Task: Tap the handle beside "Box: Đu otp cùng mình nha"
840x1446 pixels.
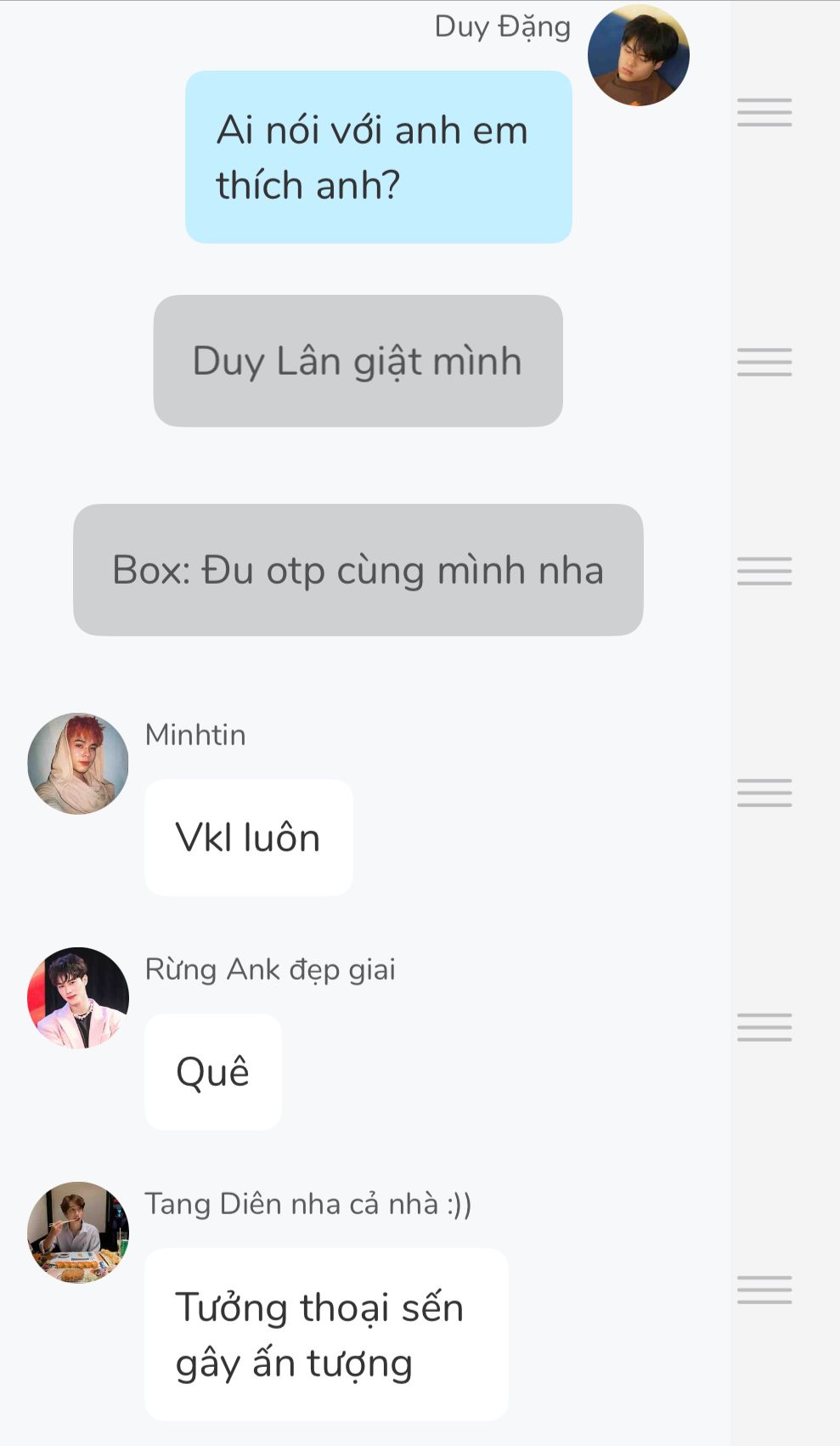Action: tap(764, 571)
